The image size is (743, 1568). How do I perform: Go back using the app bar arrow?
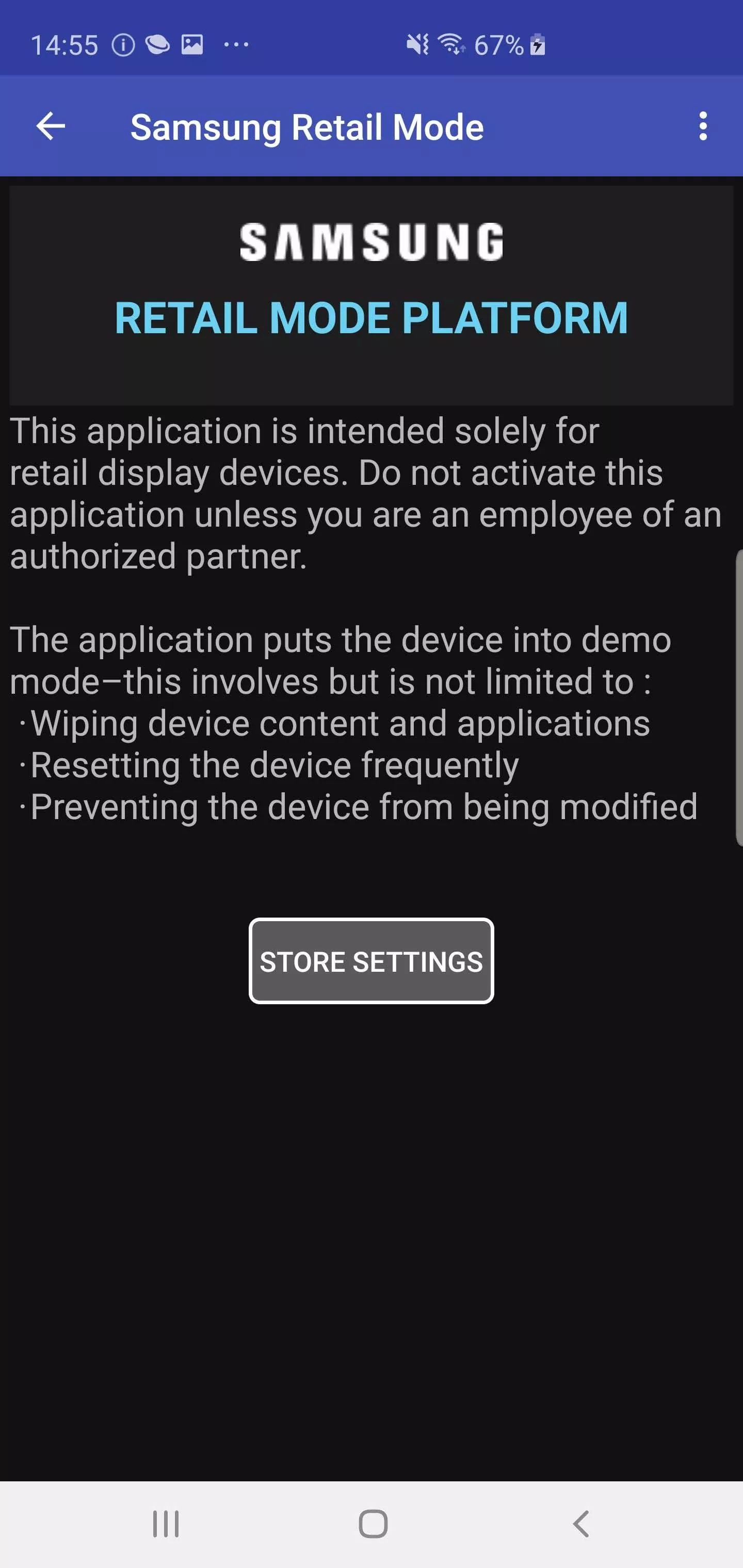(x=51, y=126)
